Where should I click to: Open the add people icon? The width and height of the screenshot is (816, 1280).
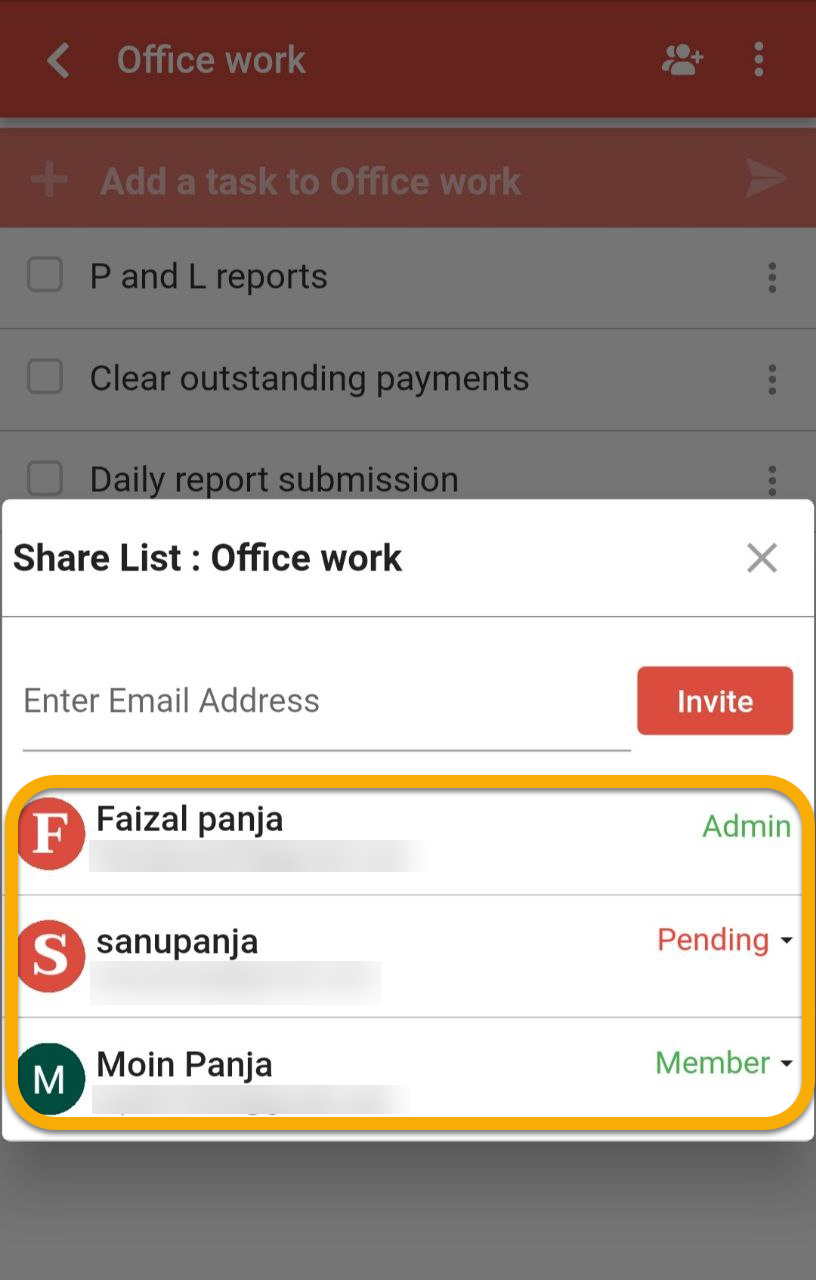click(682, 60)
